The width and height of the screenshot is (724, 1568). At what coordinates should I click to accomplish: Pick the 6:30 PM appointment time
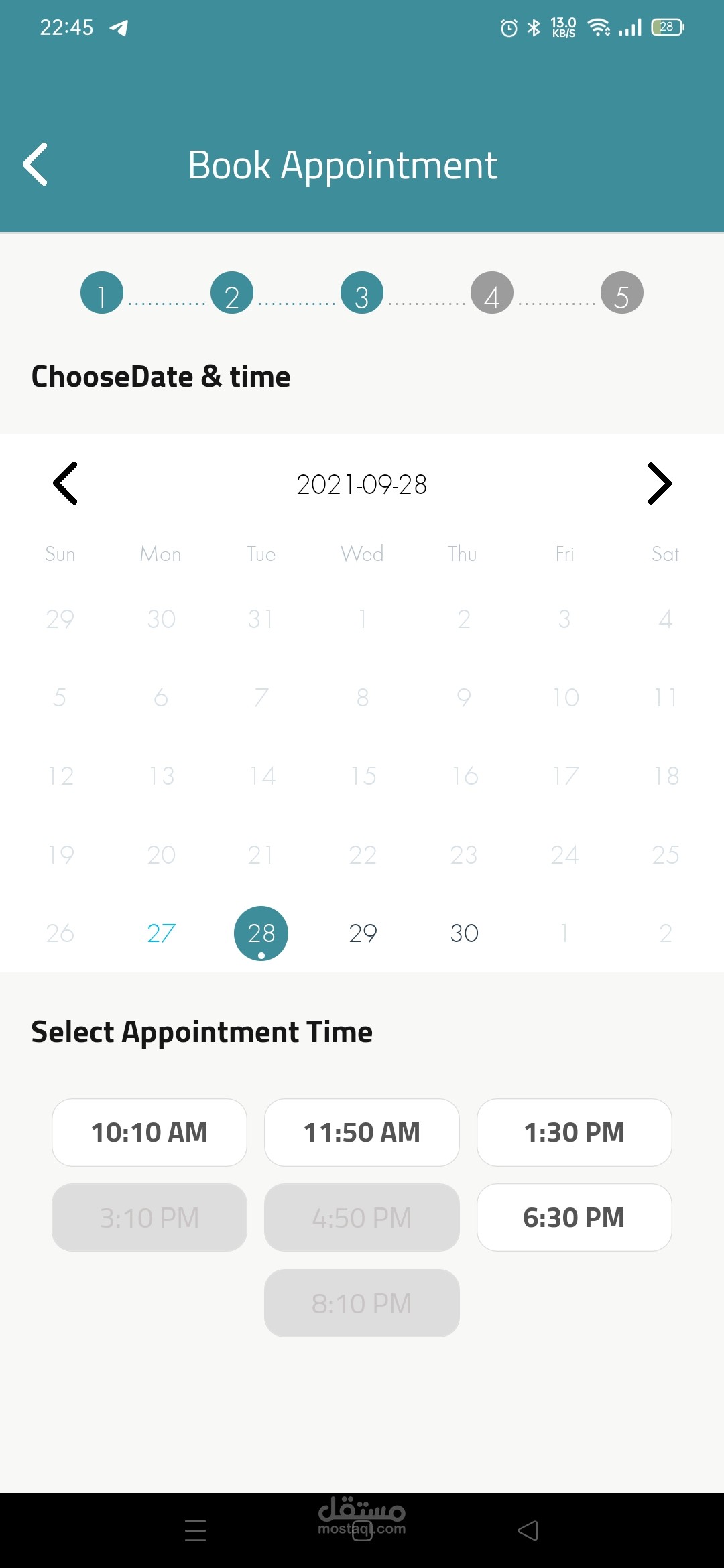tap(575, 1218)
